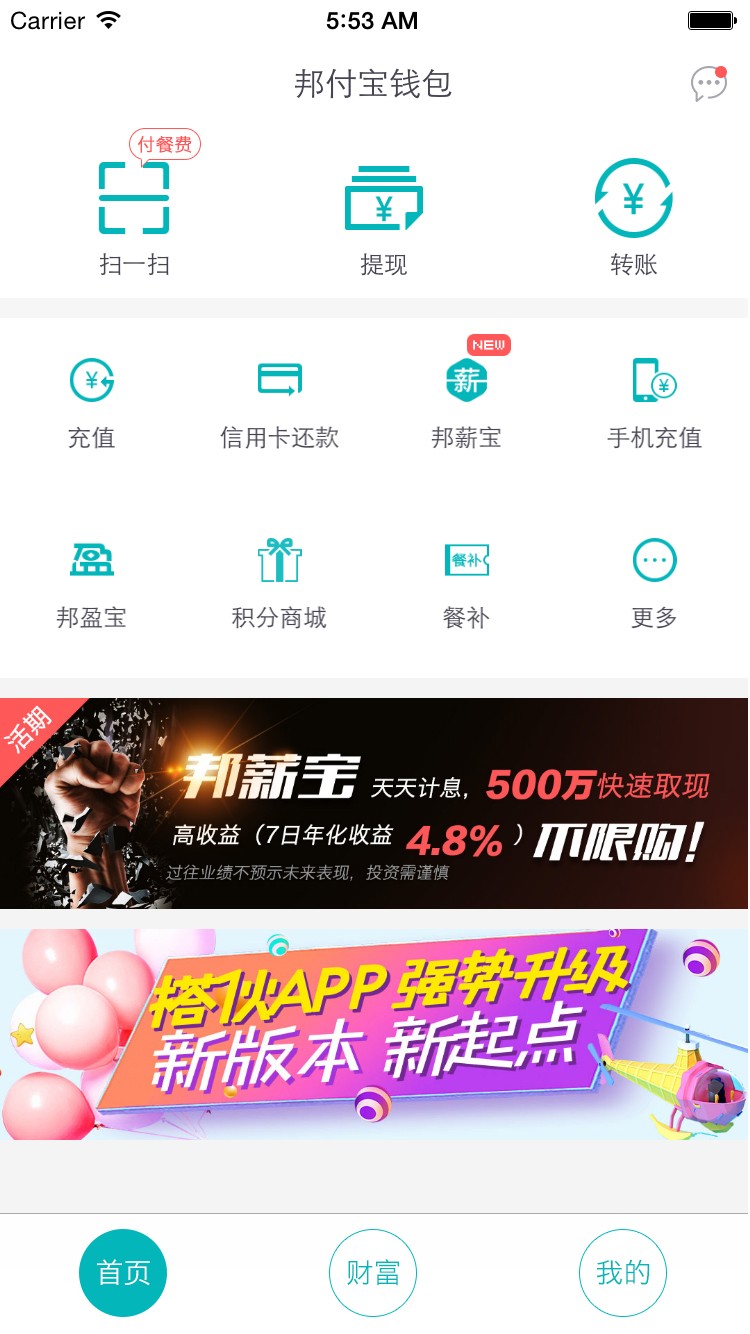Open the 扫一扫 scan tool
Viewport: 750px width, 1334px height.
(135, 210)
